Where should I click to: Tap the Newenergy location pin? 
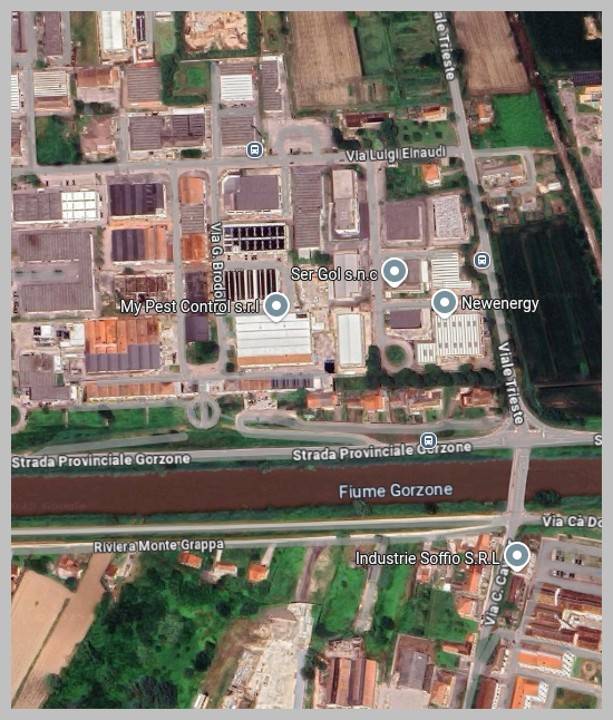(x=445, y=302)
